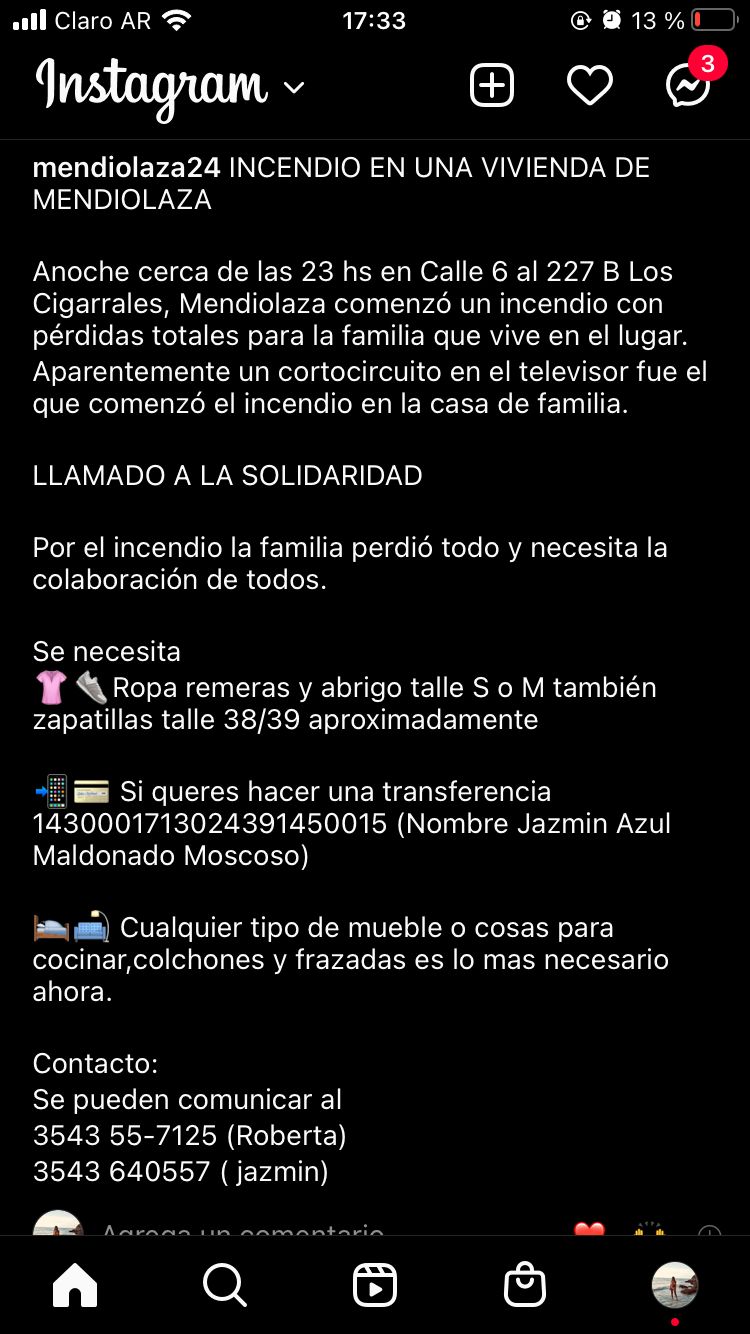Open the Shop tab
Screen dimensions: 750x1334
[x=525, y=1285]
